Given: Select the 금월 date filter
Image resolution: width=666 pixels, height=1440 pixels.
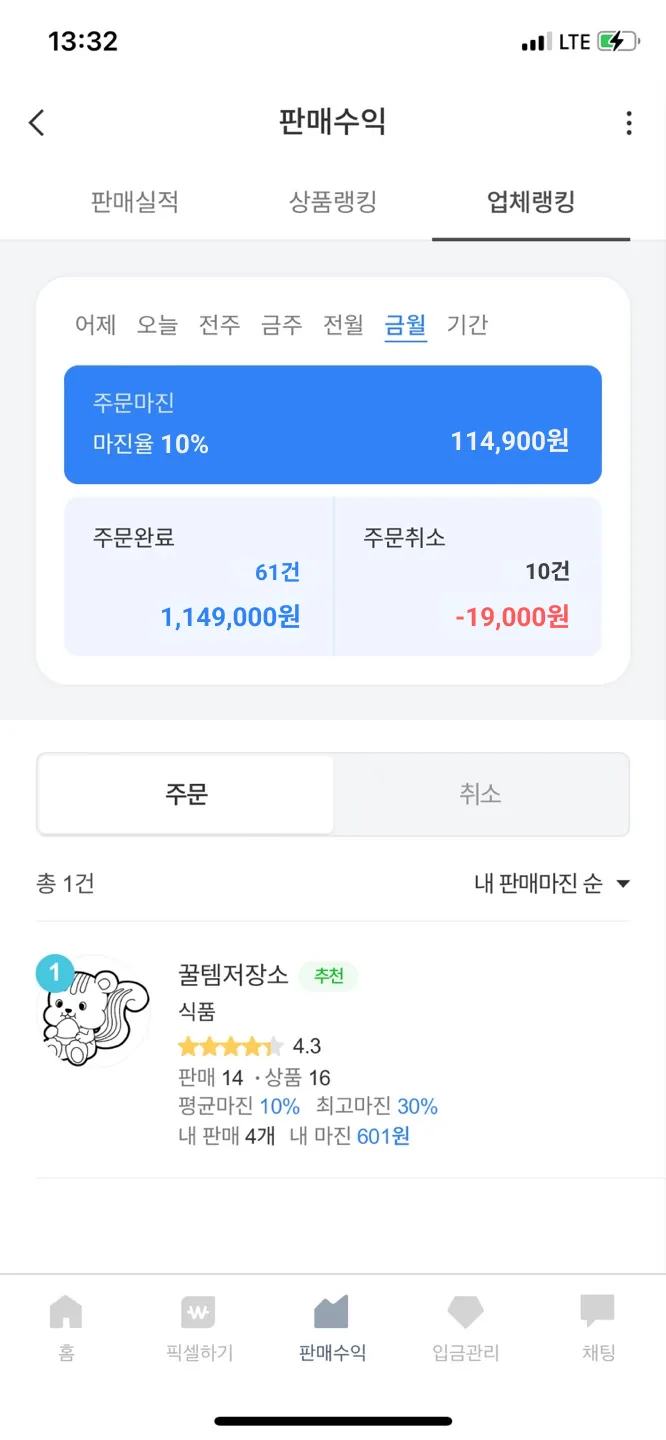Looking at the screenshot, I should (x=405, y=325).
